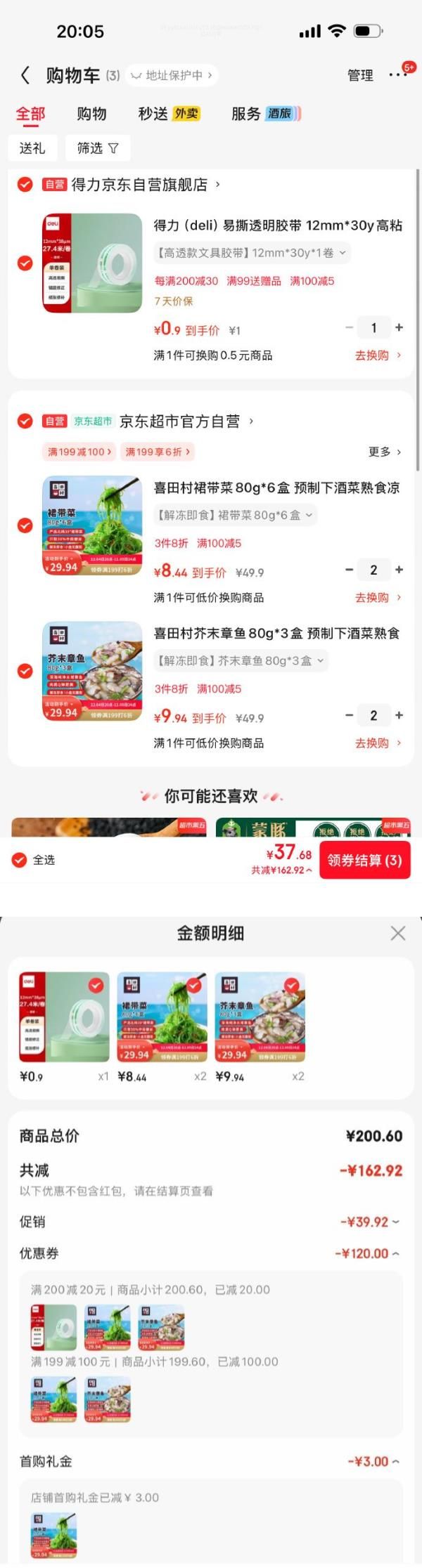Increase quantity of 芥末章鱼 80g*3盒

399,715
